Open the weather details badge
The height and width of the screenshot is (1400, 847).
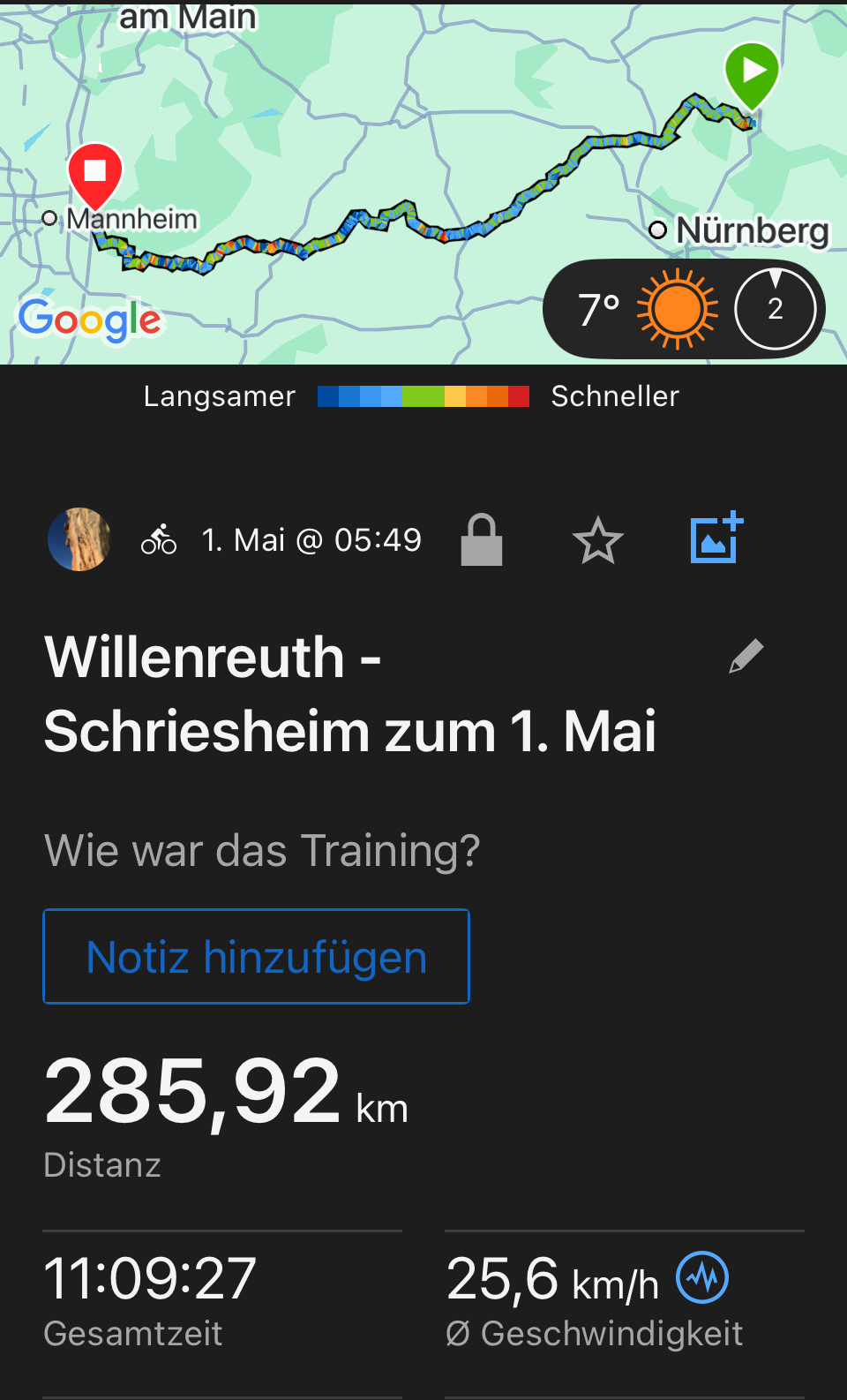(x=684, y=309)
